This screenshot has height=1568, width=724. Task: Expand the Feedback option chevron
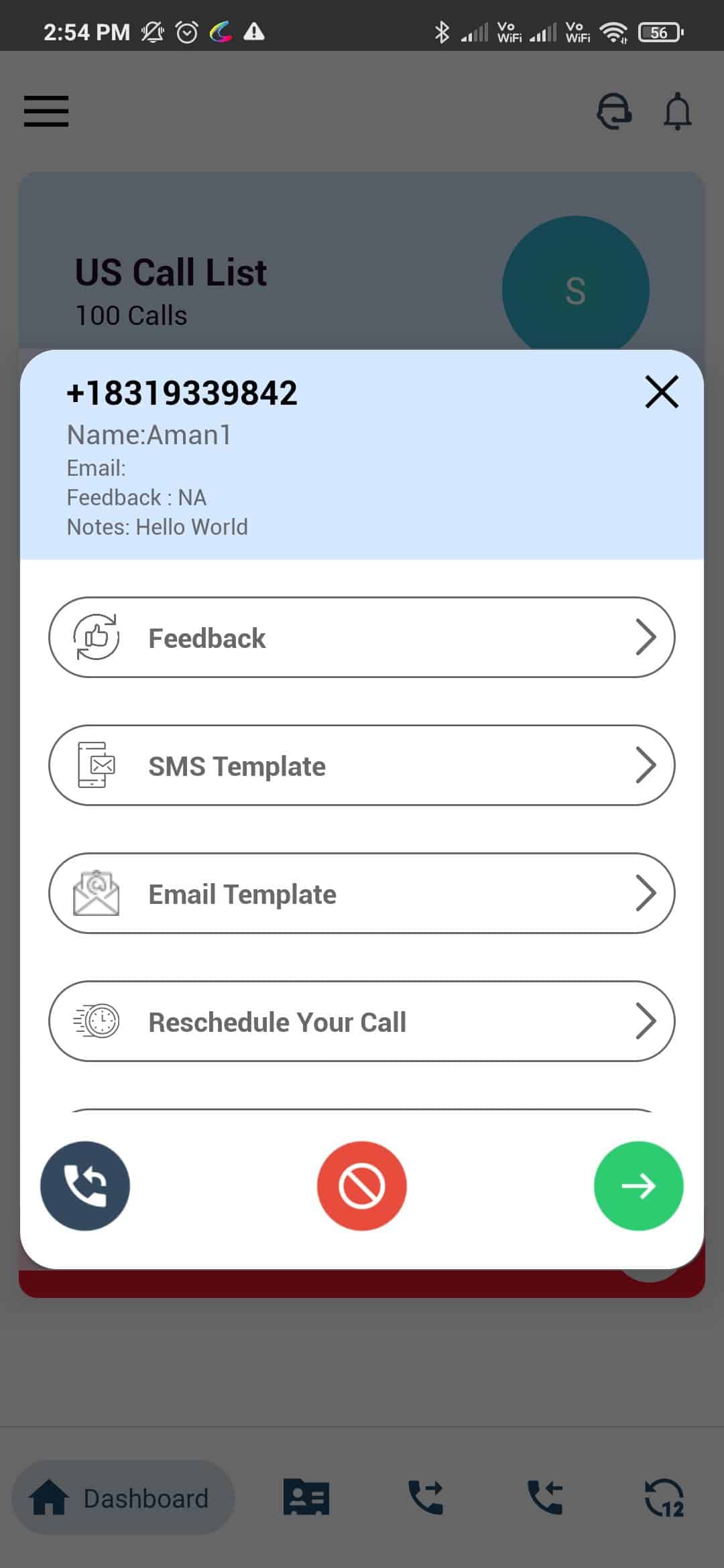point(646,637)
